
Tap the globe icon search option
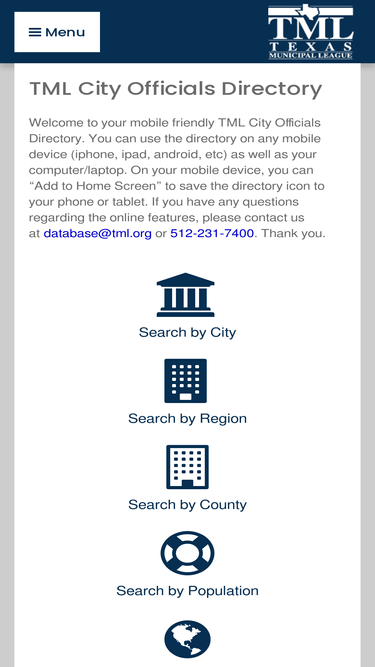pos(188,639)
